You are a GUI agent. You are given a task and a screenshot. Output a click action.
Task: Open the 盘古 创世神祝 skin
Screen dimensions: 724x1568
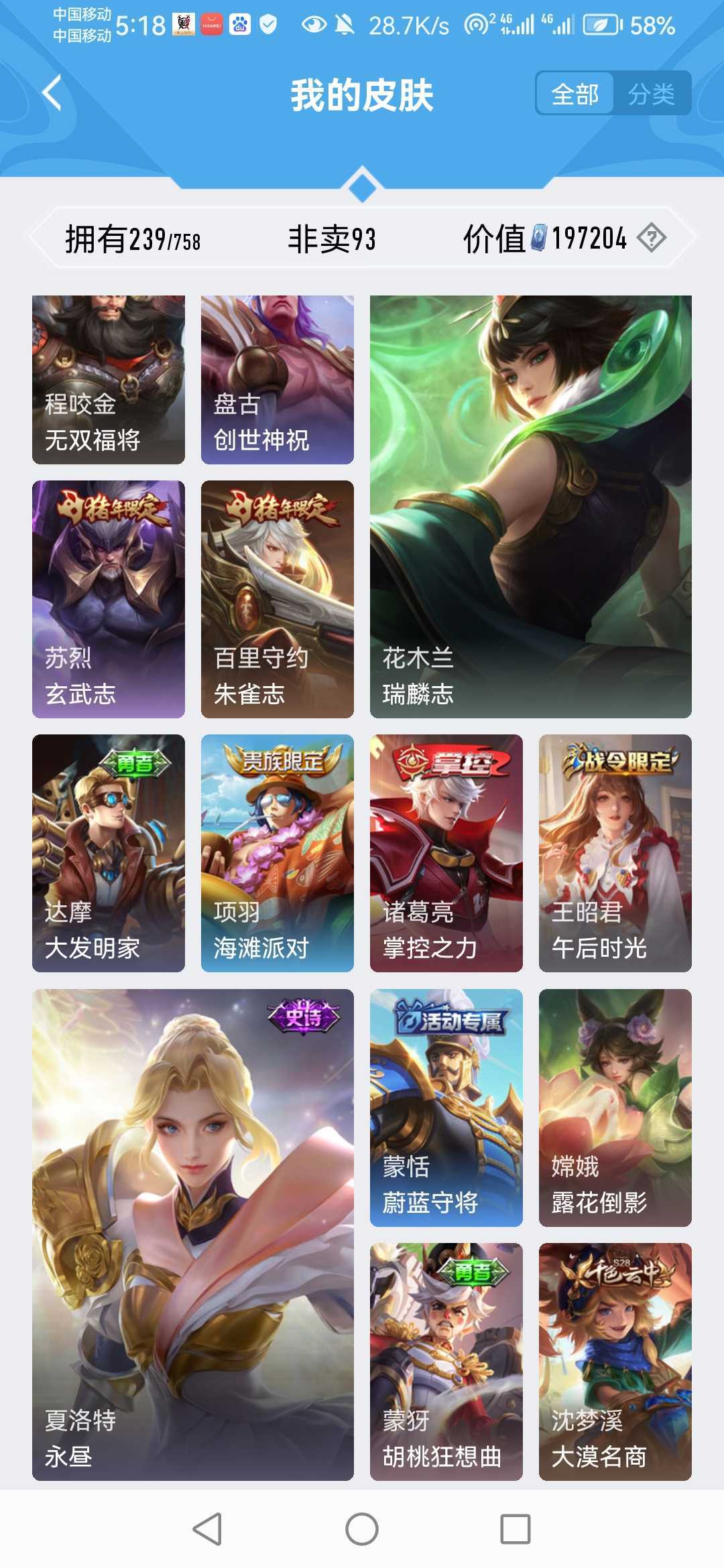pyautogui.click(x=278, y=380)
